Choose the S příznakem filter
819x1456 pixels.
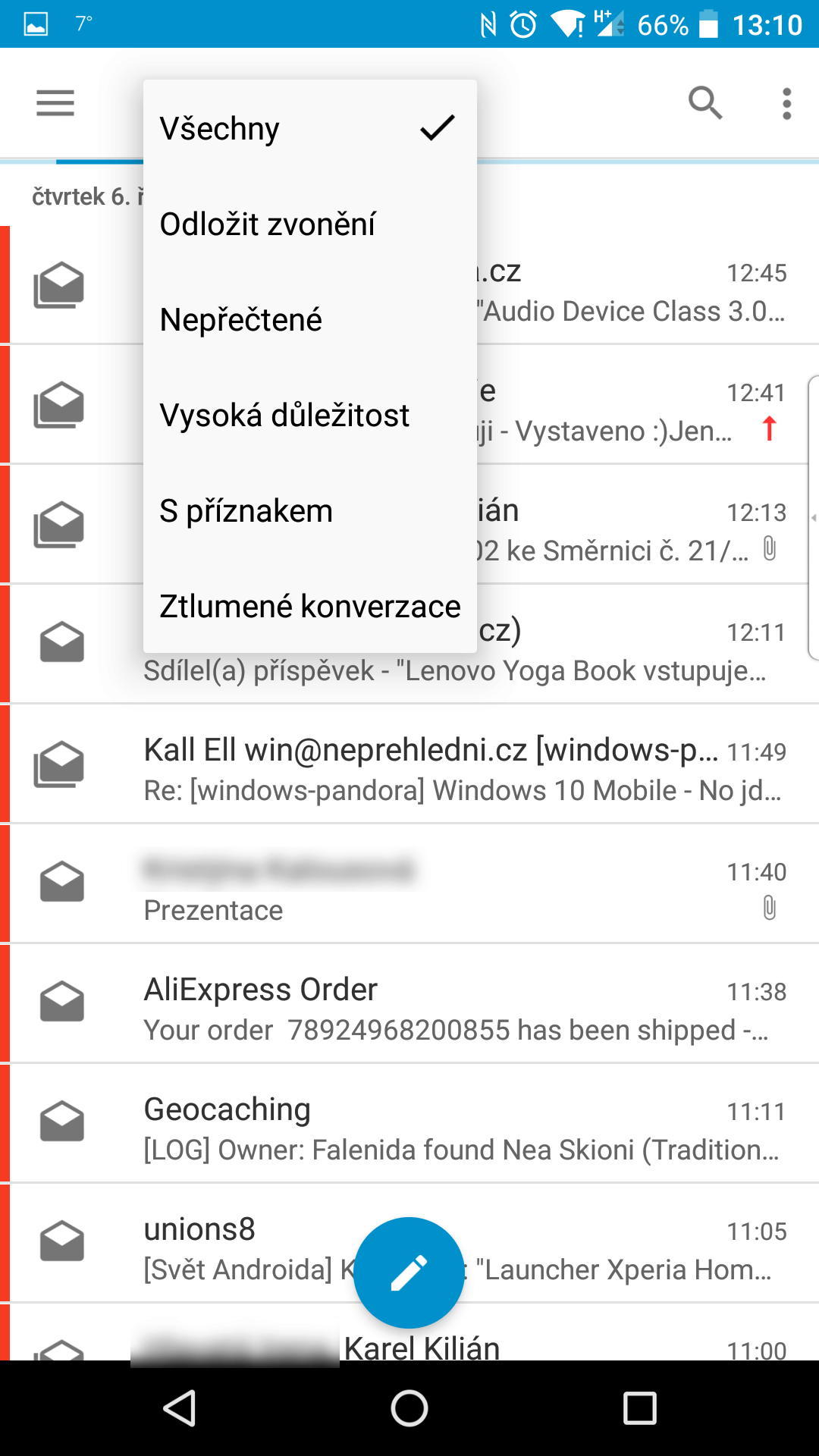pyautogui.click(x=309, y=510)
